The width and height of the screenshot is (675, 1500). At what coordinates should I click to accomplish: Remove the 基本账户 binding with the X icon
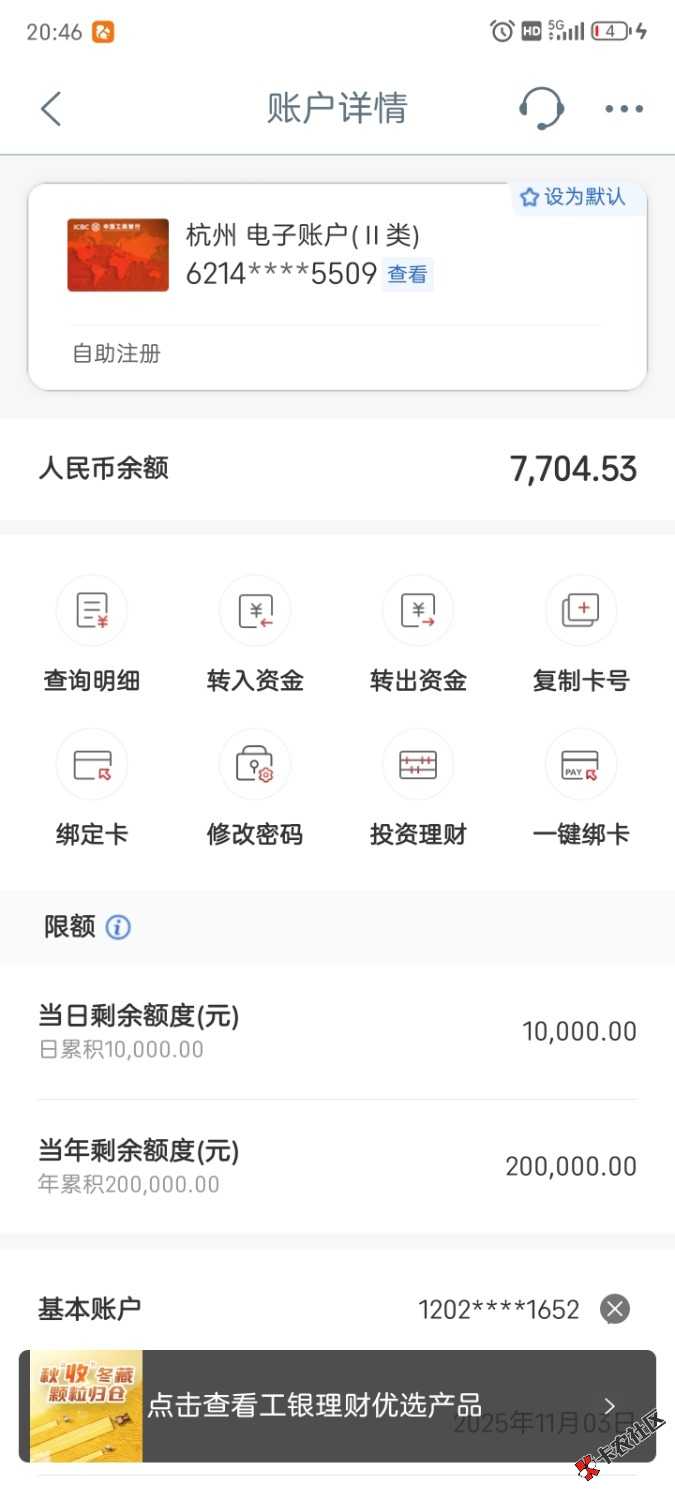pos(615,1309)
